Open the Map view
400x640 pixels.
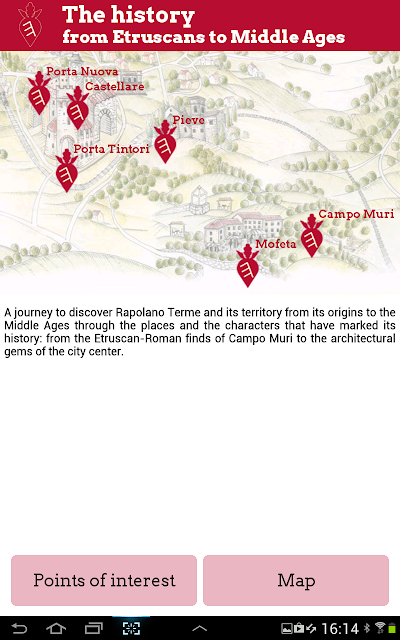(x=296, y=580)
